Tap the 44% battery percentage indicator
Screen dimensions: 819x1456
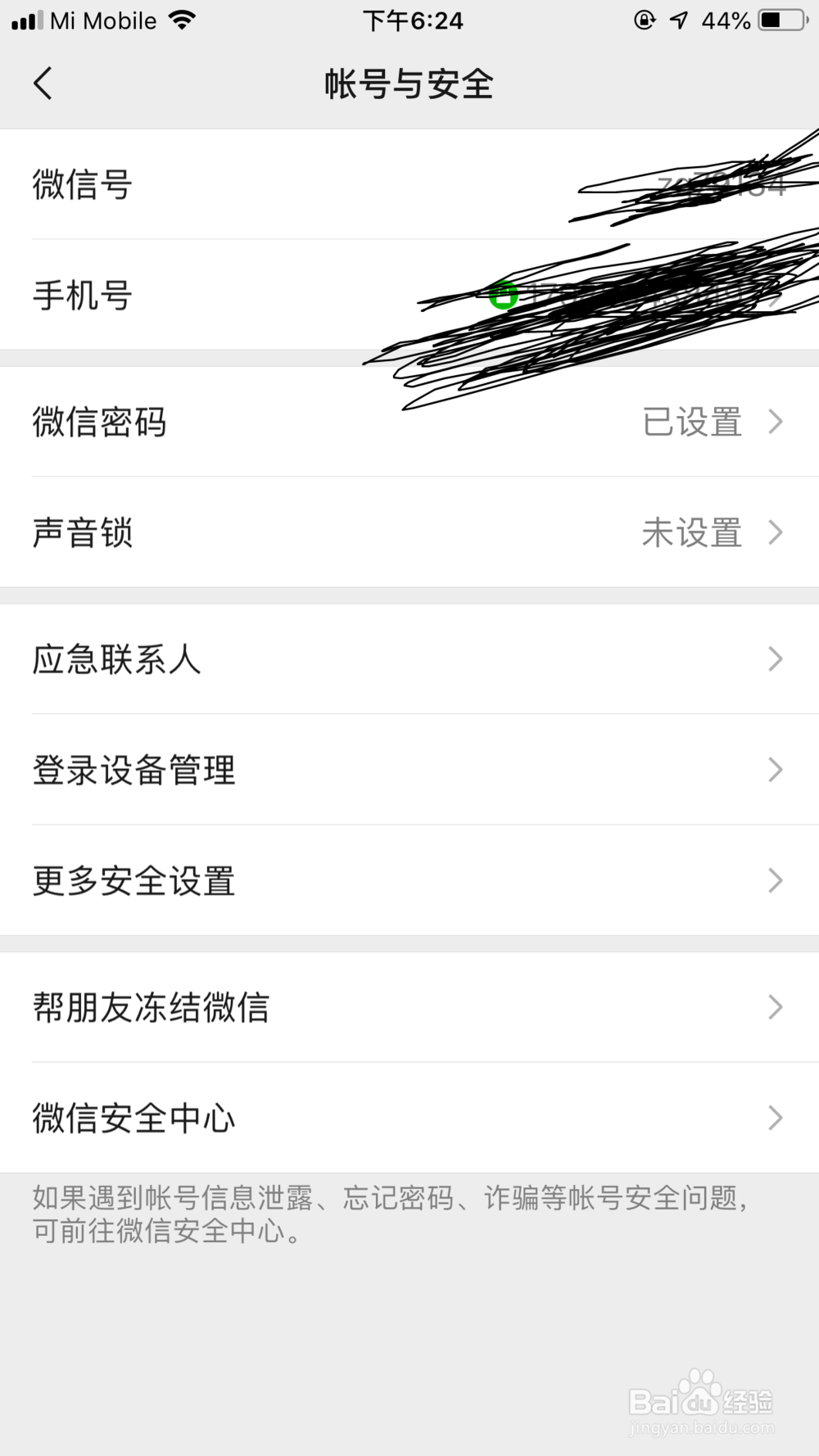pos(724,20)
